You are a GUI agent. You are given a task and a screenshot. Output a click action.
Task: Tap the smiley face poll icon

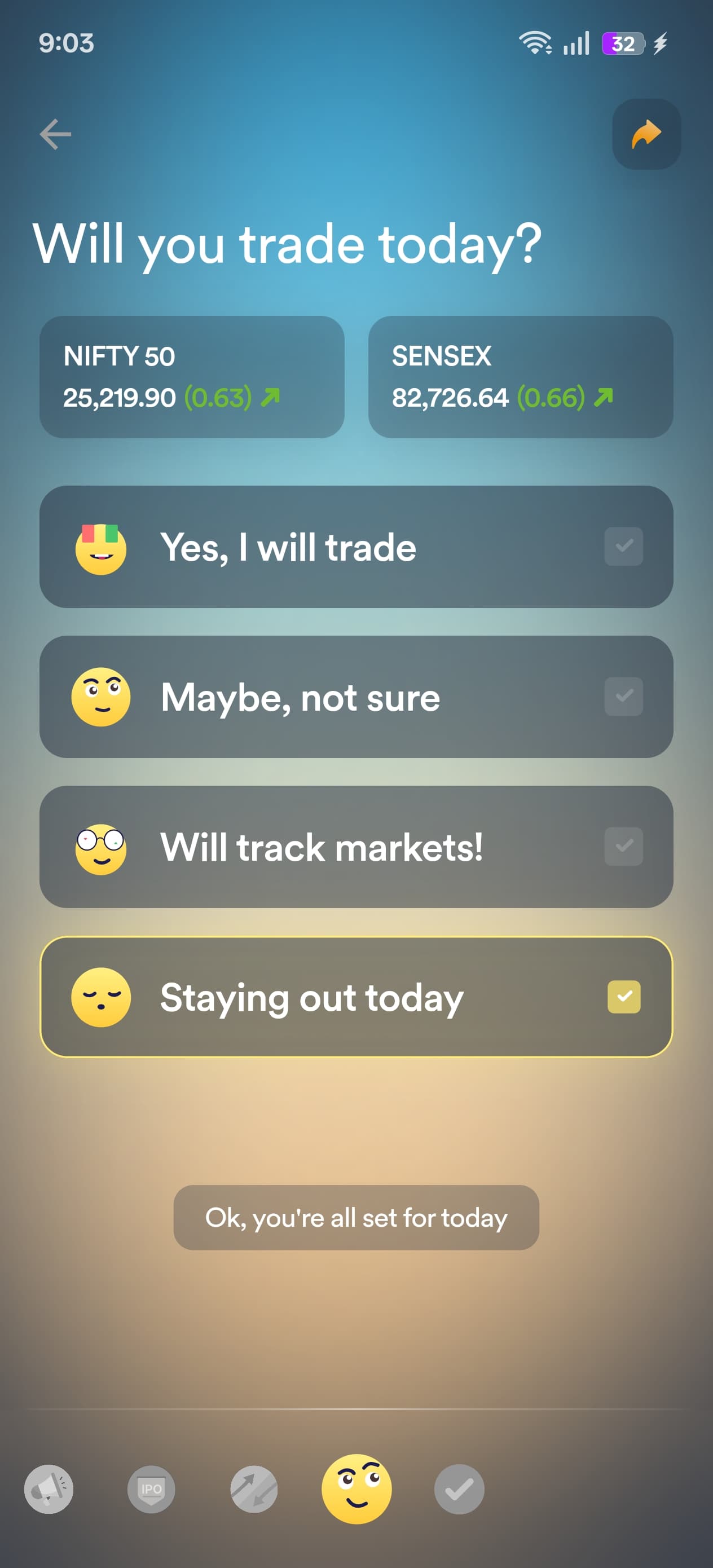pos(357,1489)
